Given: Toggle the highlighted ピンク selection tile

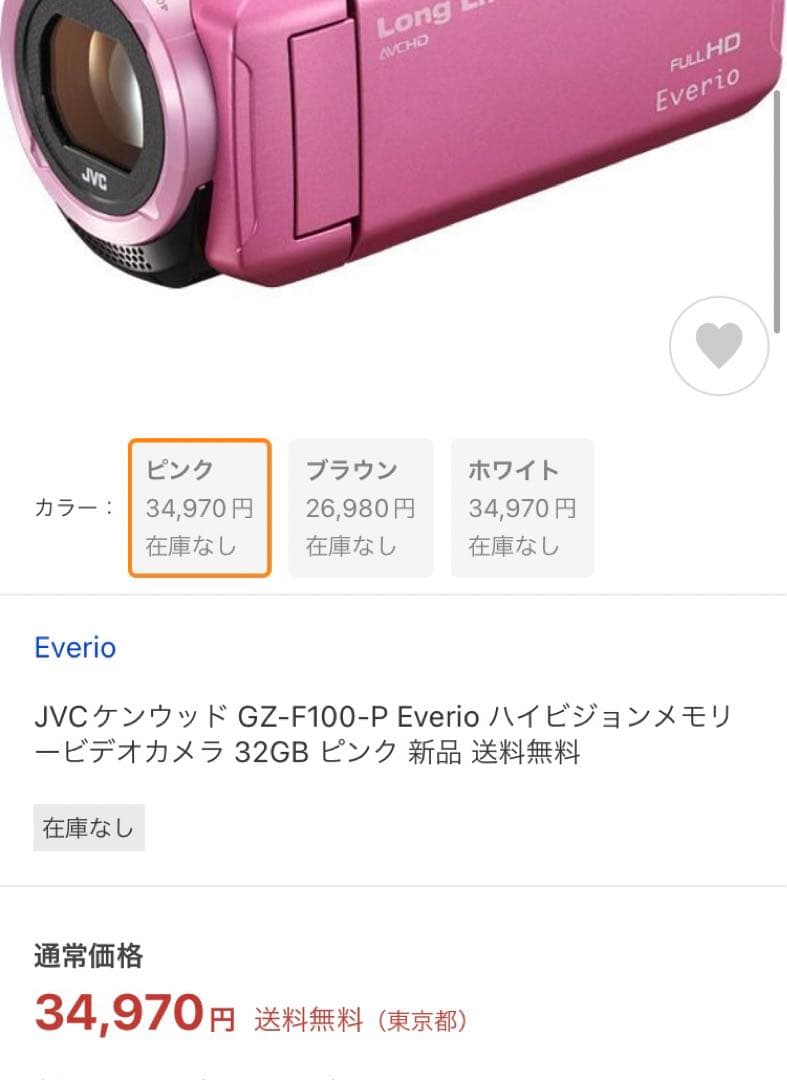Looking at the screenshot, I should 198,508.
